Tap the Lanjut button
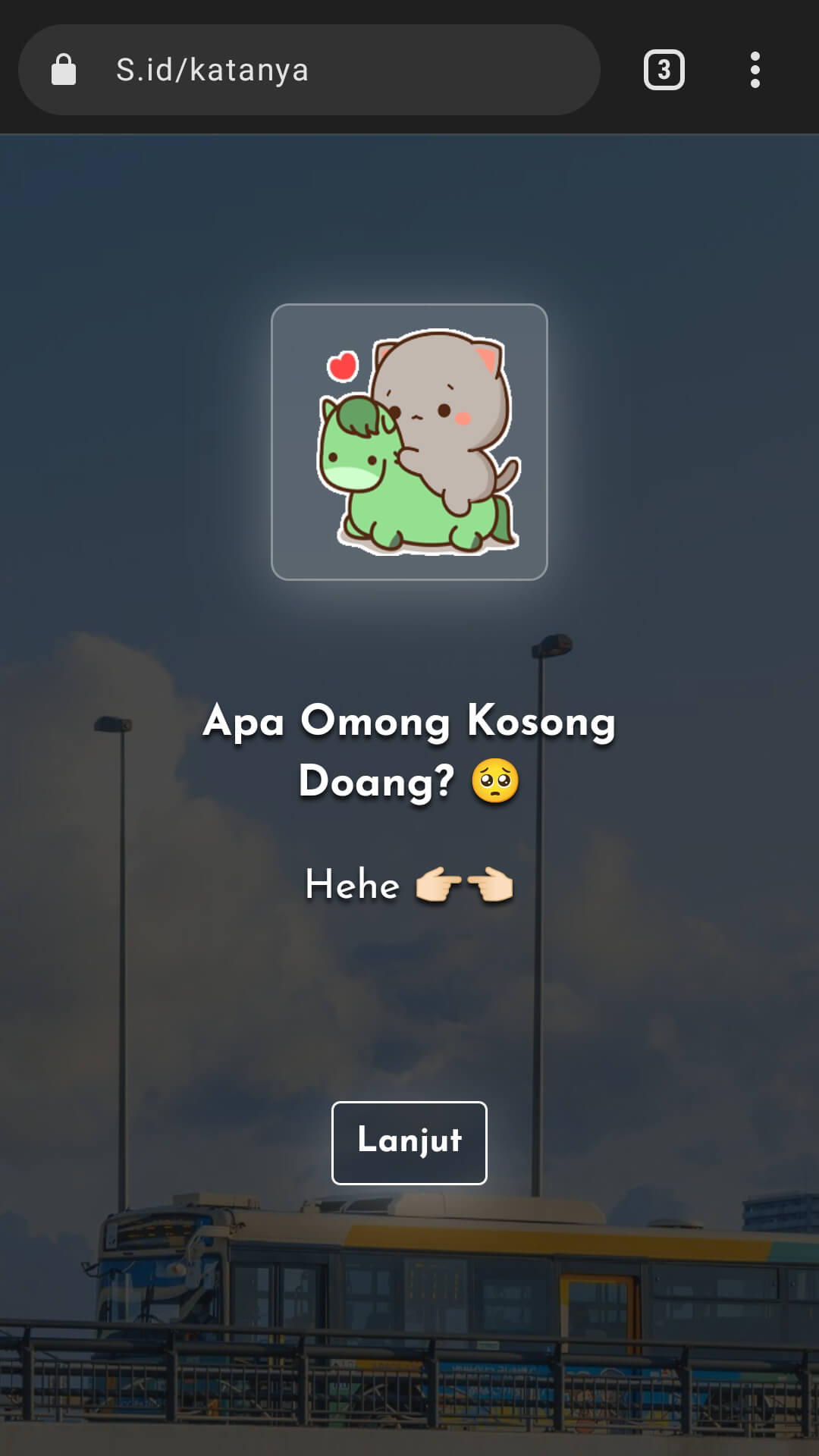Screen dimensions: 819x1456 [409, 1142]
